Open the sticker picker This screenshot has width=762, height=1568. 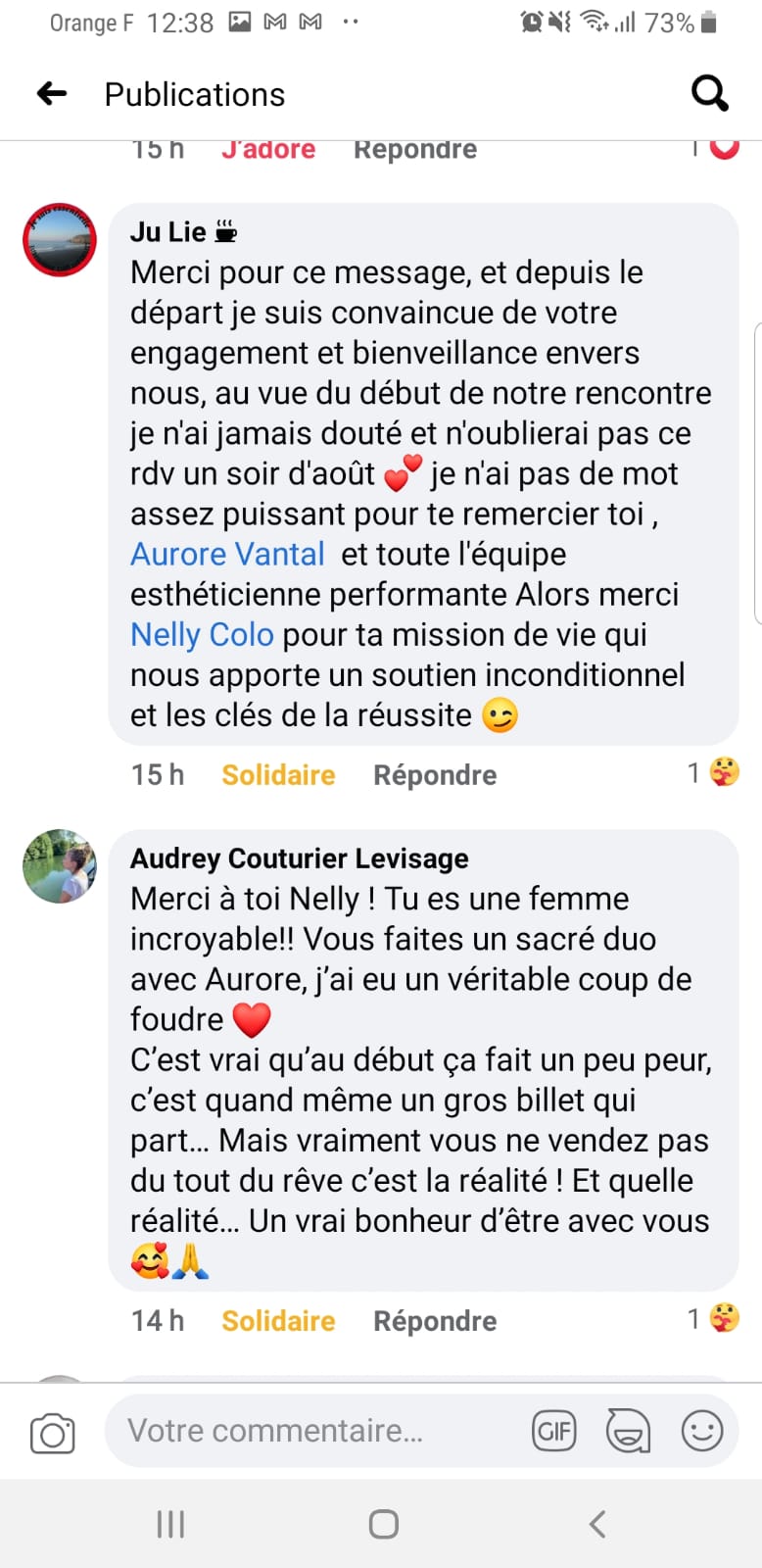tap(628, 1432)
